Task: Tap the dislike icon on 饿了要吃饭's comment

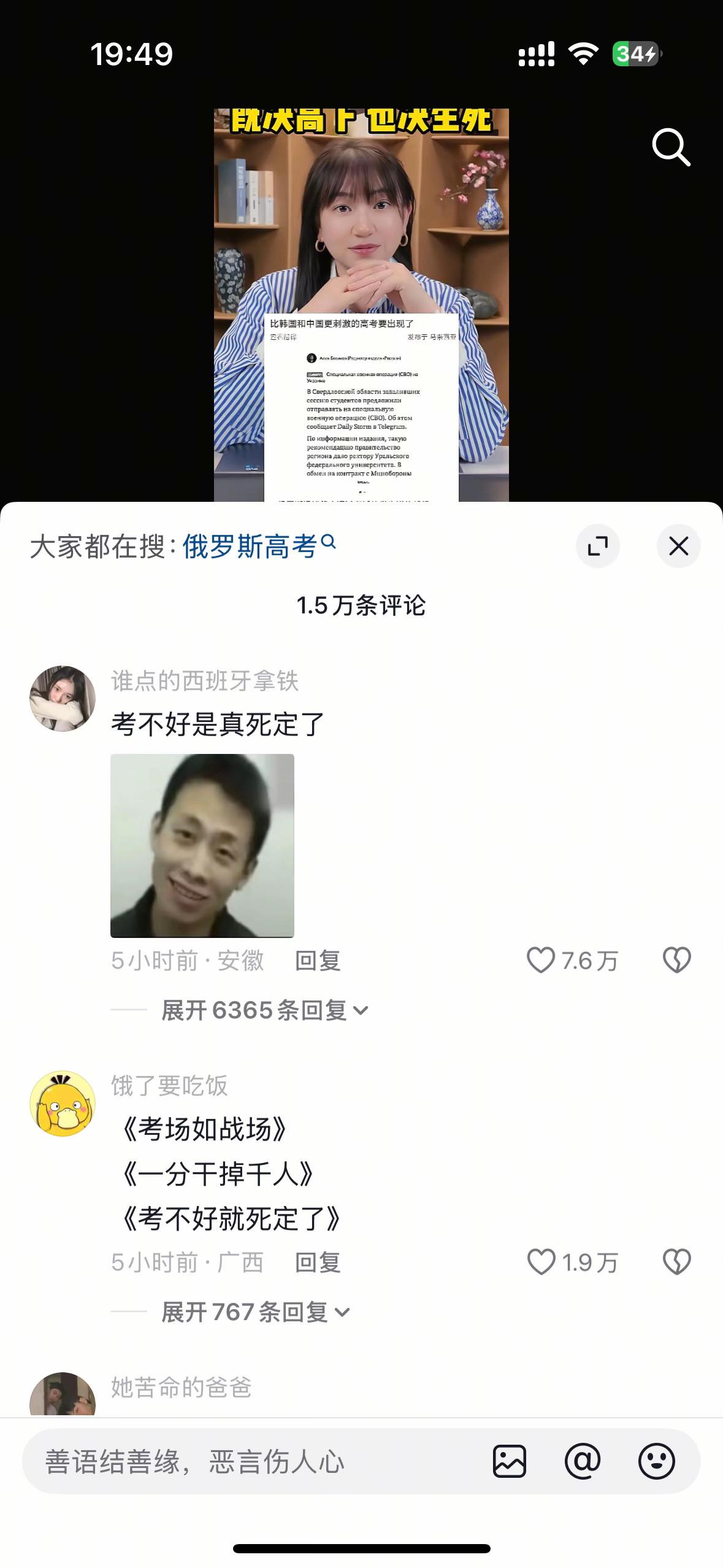Action: (677, 1261)
